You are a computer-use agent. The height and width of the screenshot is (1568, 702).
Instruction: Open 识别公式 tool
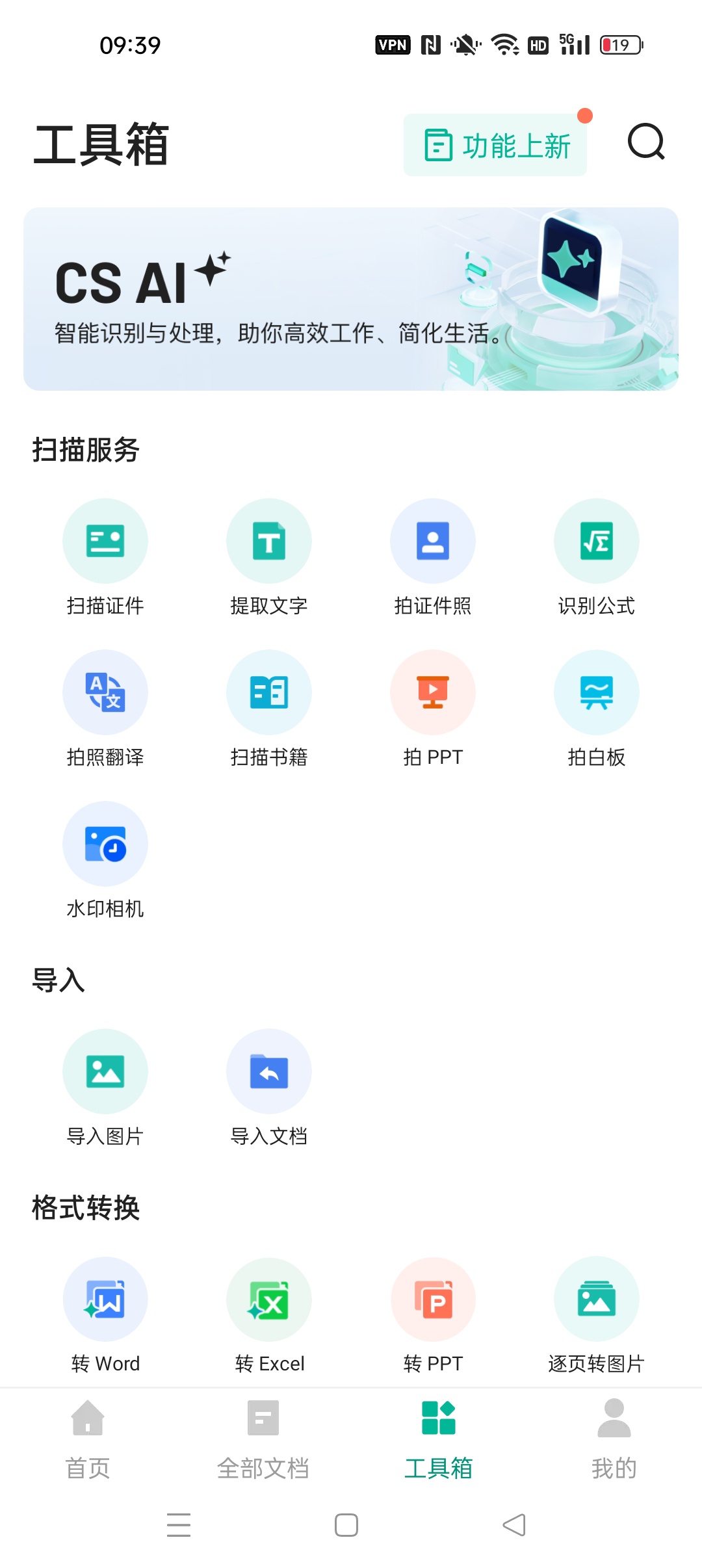[597, 557]
